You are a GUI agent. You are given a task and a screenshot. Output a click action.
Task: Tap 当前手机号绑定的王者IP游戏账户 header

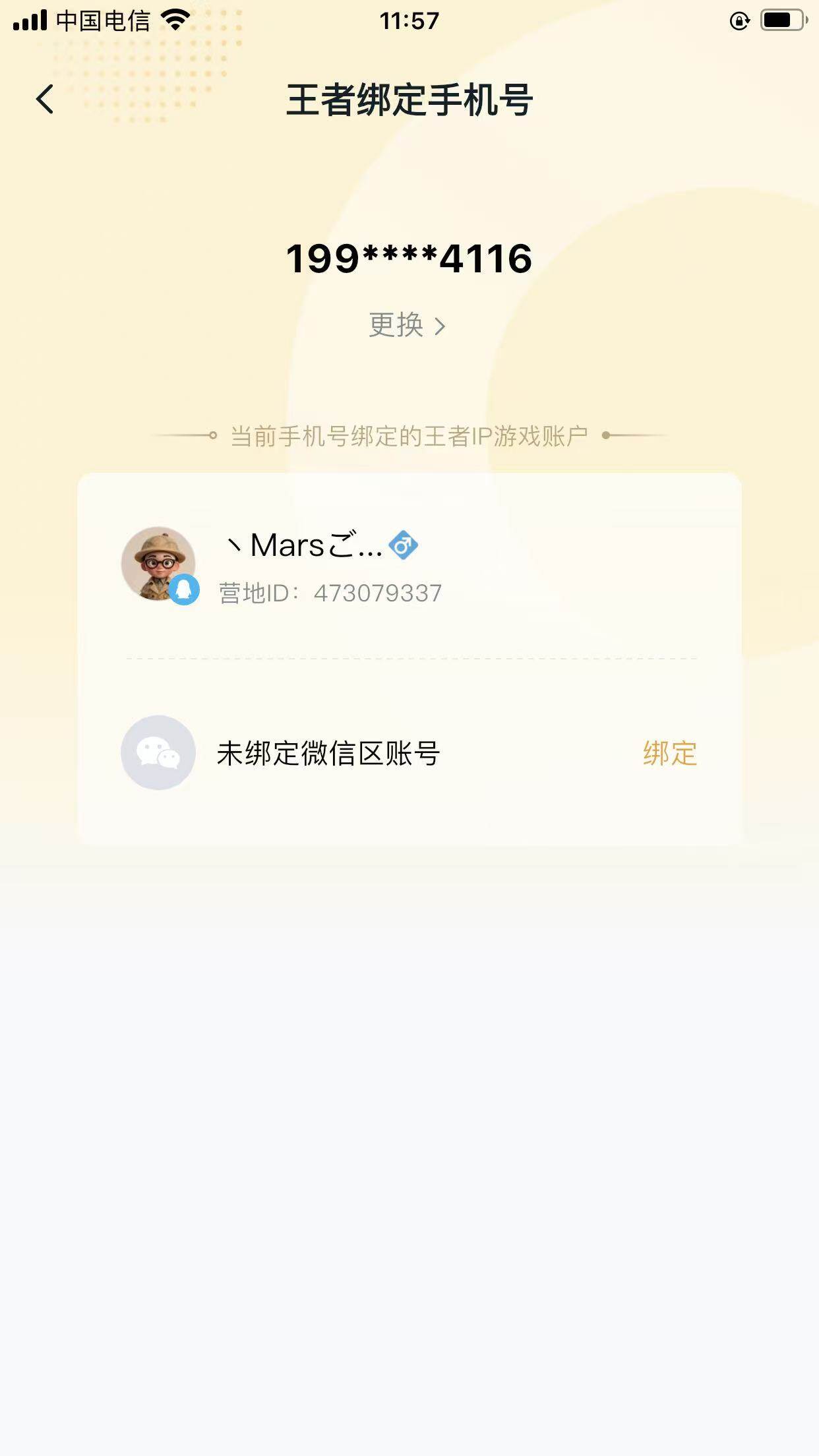point(409,435)
